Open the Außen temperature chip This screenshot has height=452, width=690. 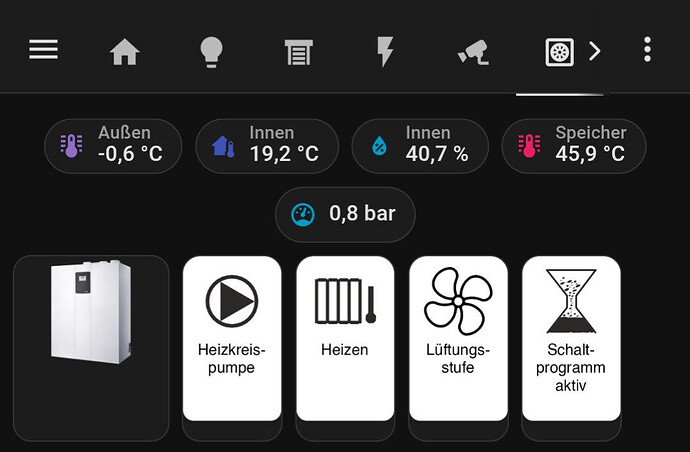click(113, 146)
